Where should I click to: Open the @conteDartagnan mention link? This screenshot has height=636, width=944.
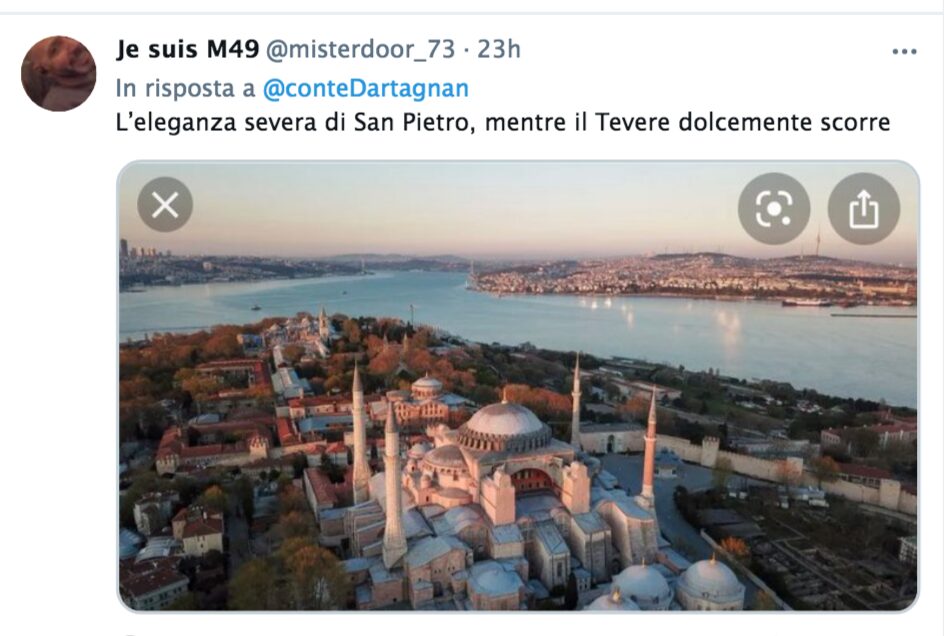pos(365,88)
